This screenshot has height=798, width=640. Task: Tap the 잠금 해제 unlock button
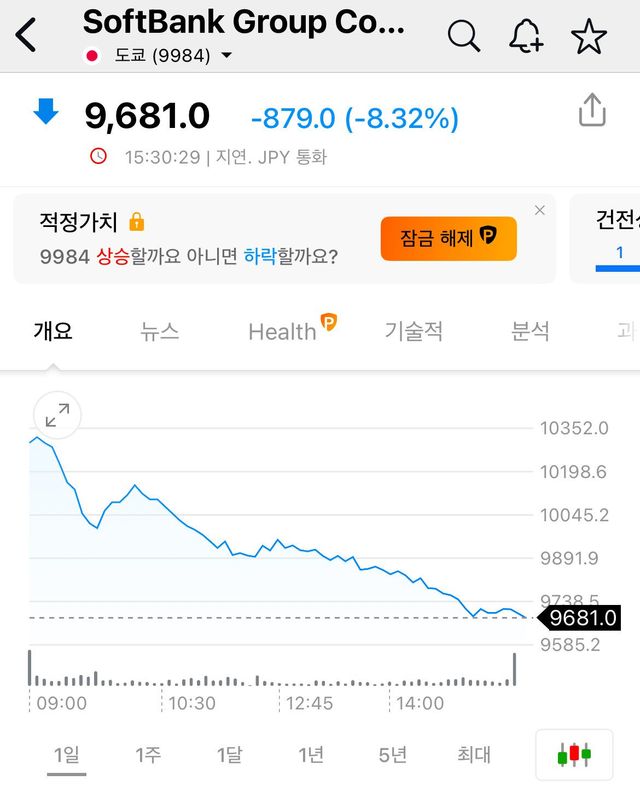tap(448, 238)
